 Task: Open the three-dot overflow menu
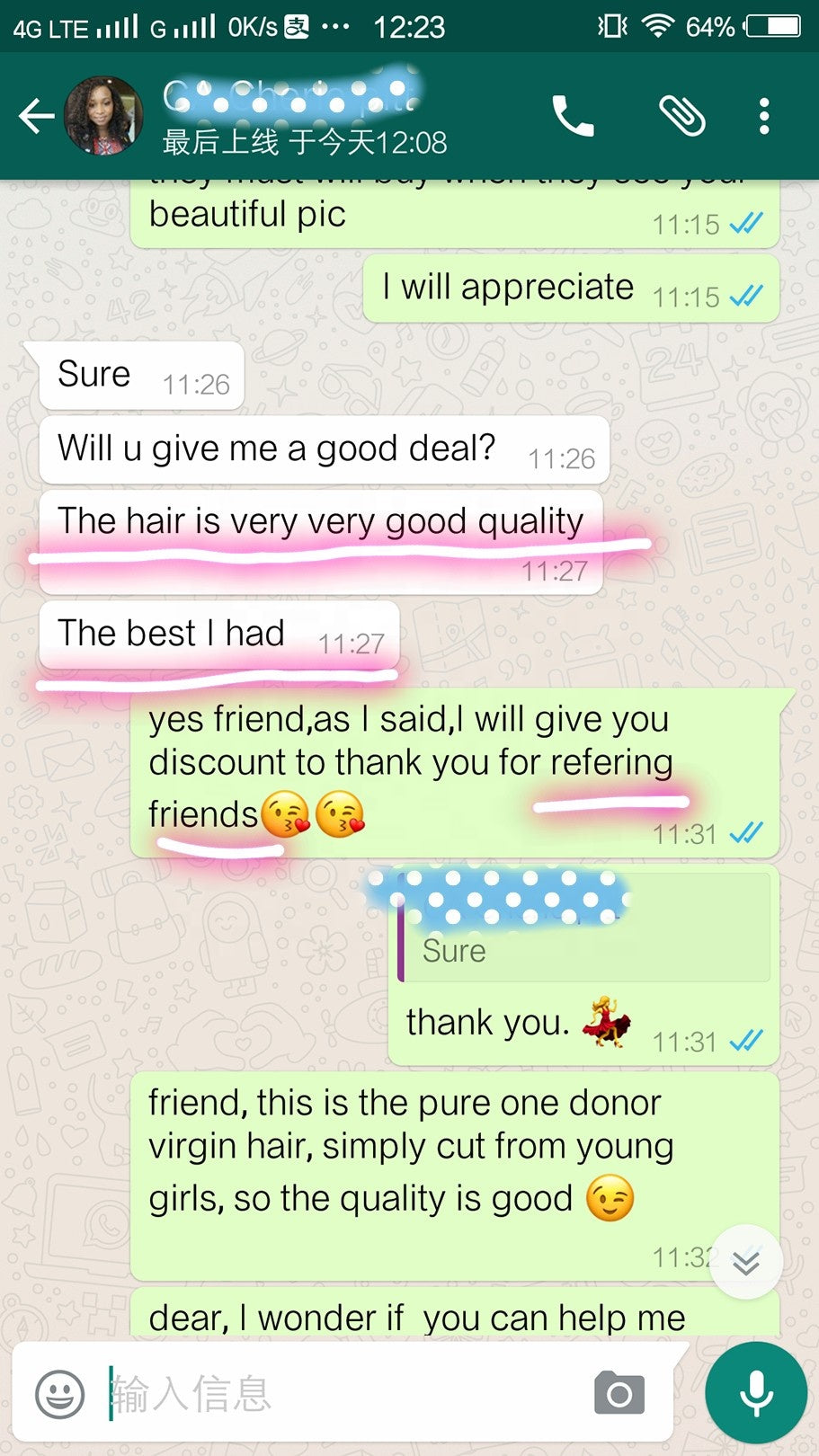764,116
